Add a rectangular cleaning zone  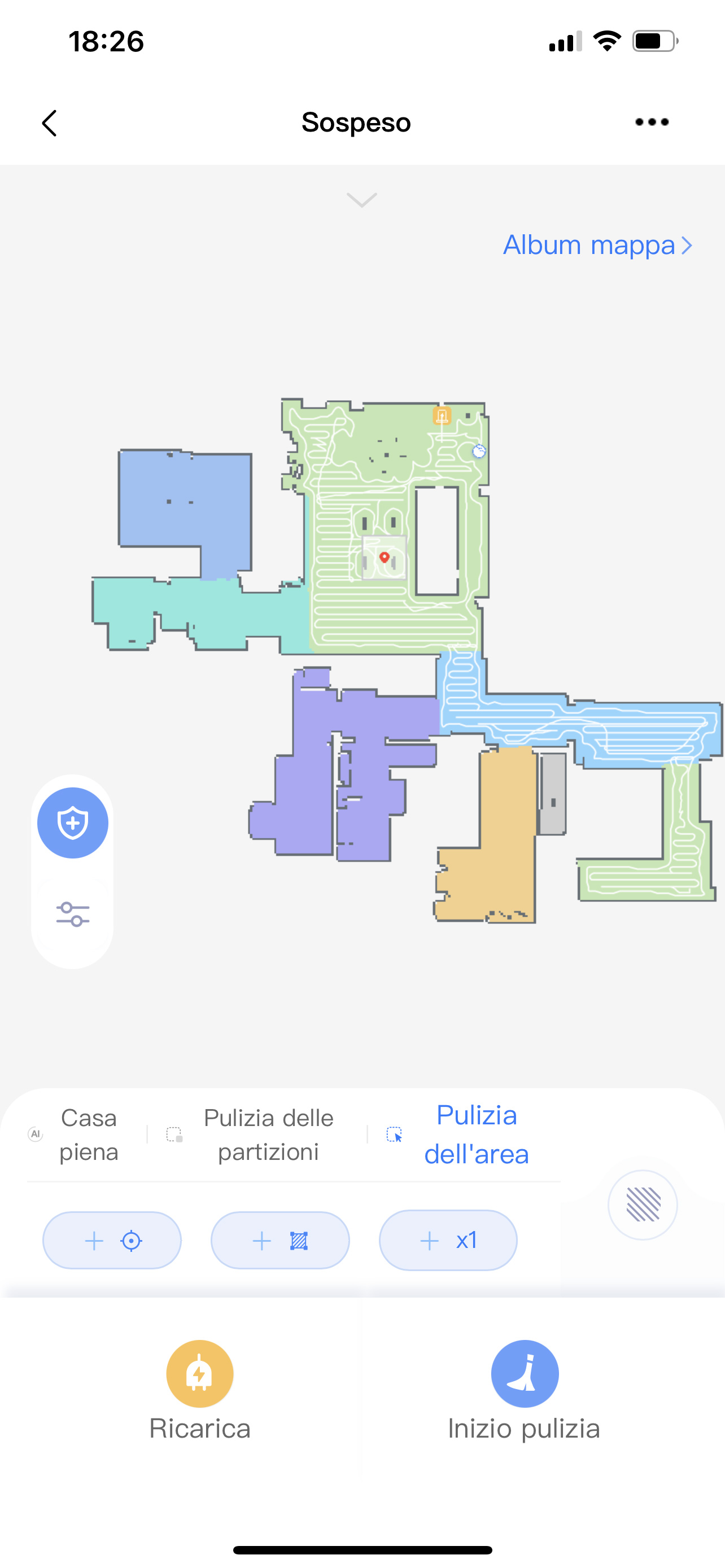coord(280,1240)
